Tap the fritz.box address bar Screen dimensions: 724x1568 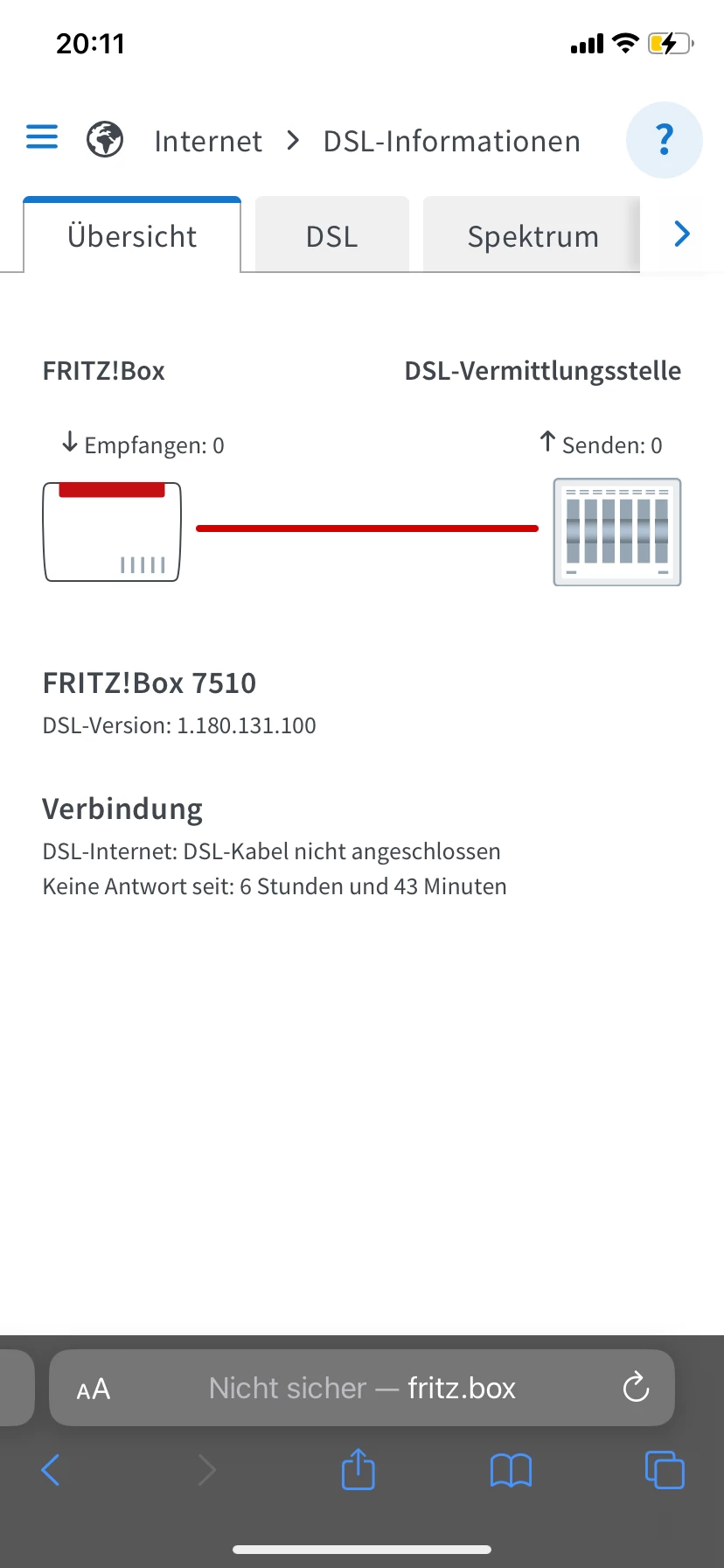click(362, 1388)
